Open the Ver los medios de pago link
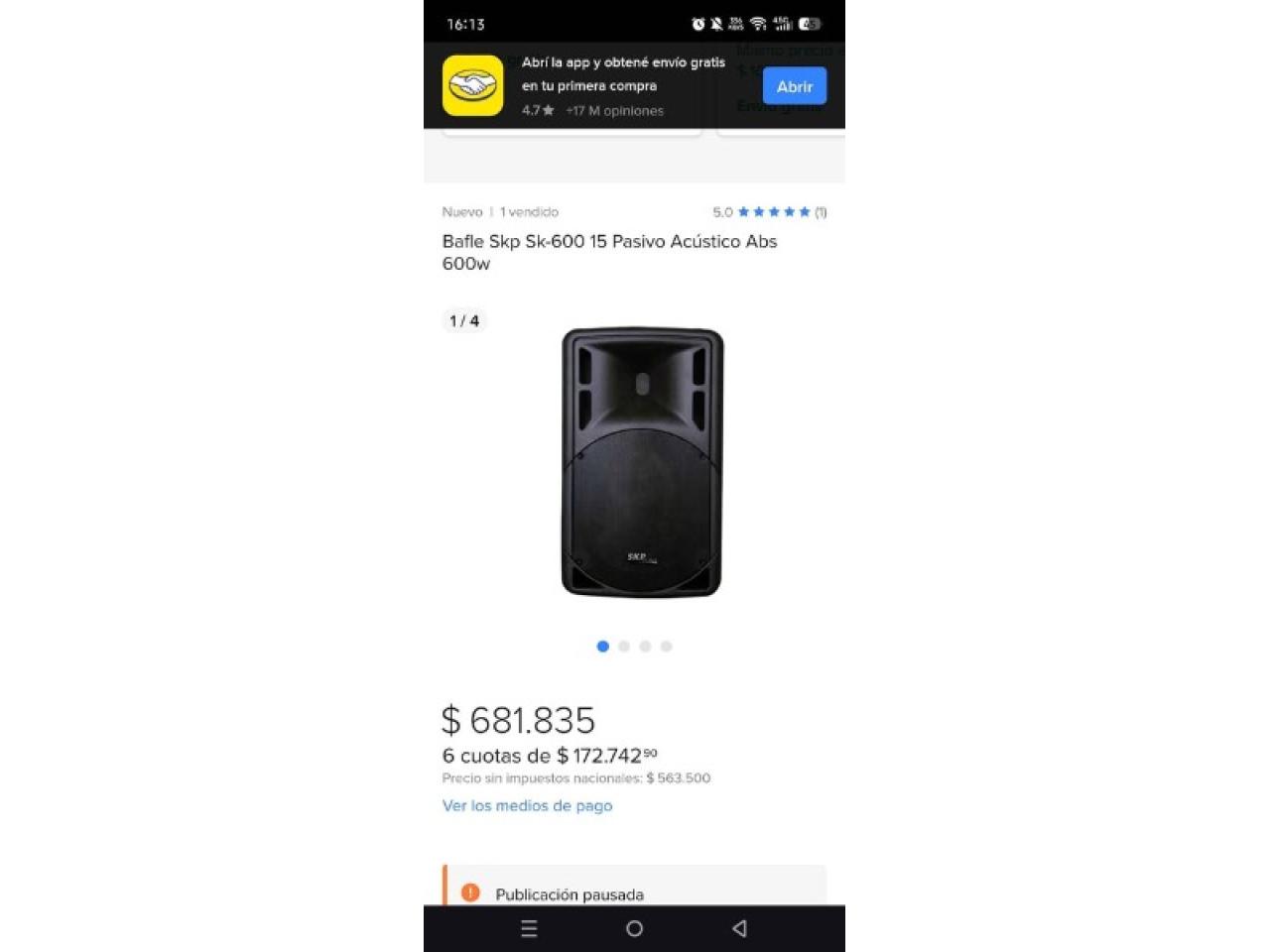This screenshot has width=1270, height=952. (x=527, y=805)
